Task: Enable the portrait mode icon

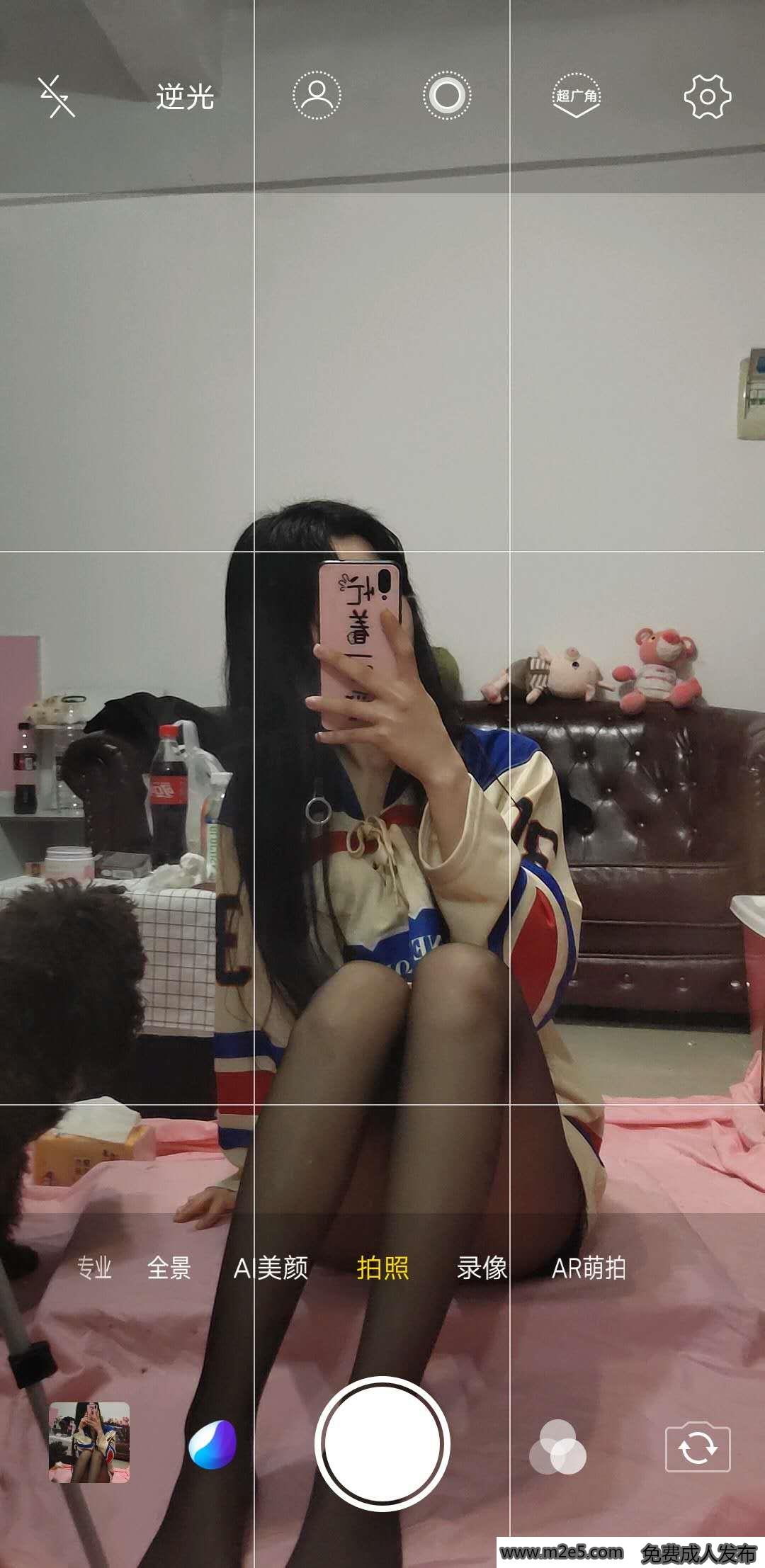Action: click(x=317, y=95)
